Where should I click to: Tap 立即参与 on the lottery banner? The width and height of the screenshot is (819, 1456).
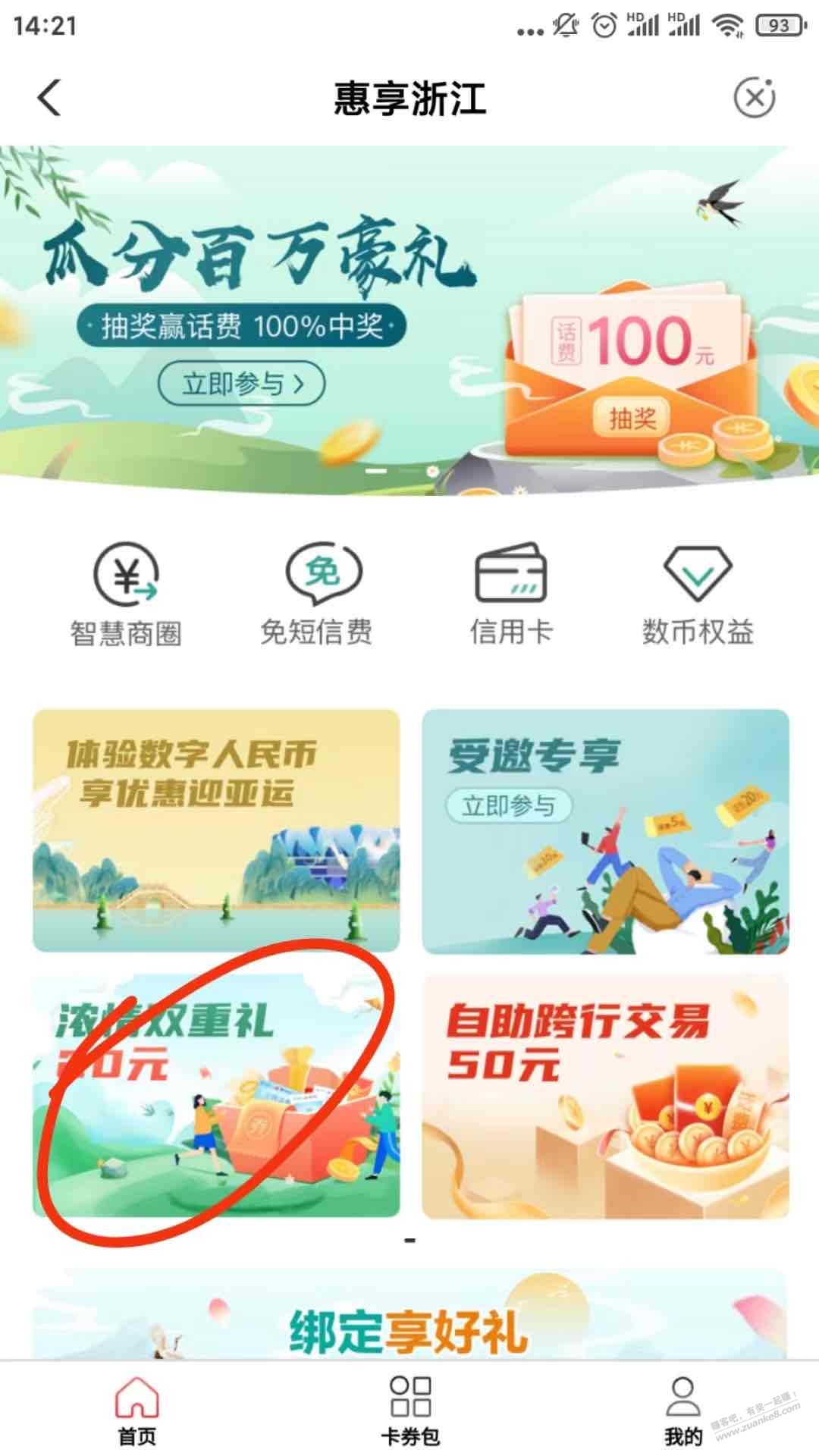point(241,384)
